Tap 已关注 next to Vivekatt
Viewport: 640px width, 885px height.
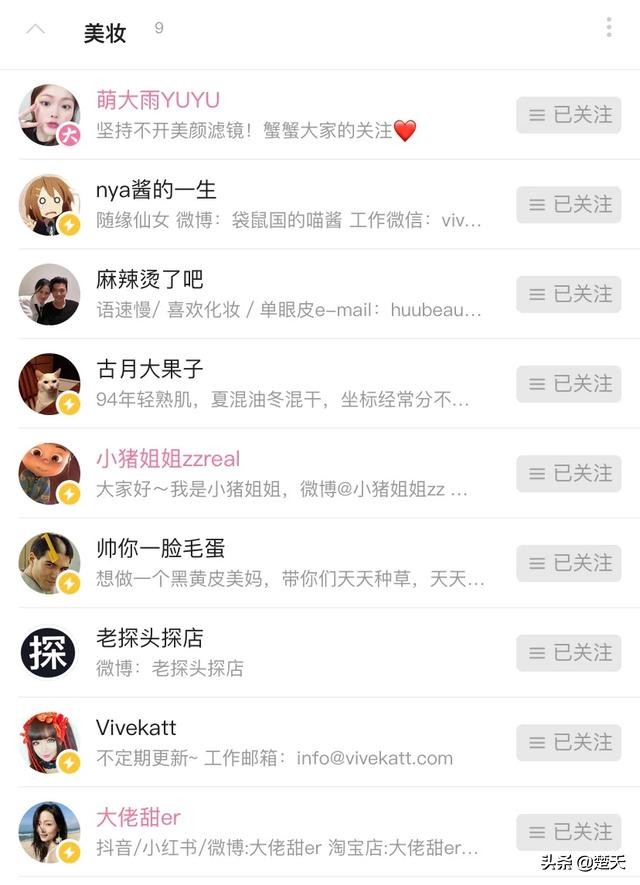click(568, 742)
